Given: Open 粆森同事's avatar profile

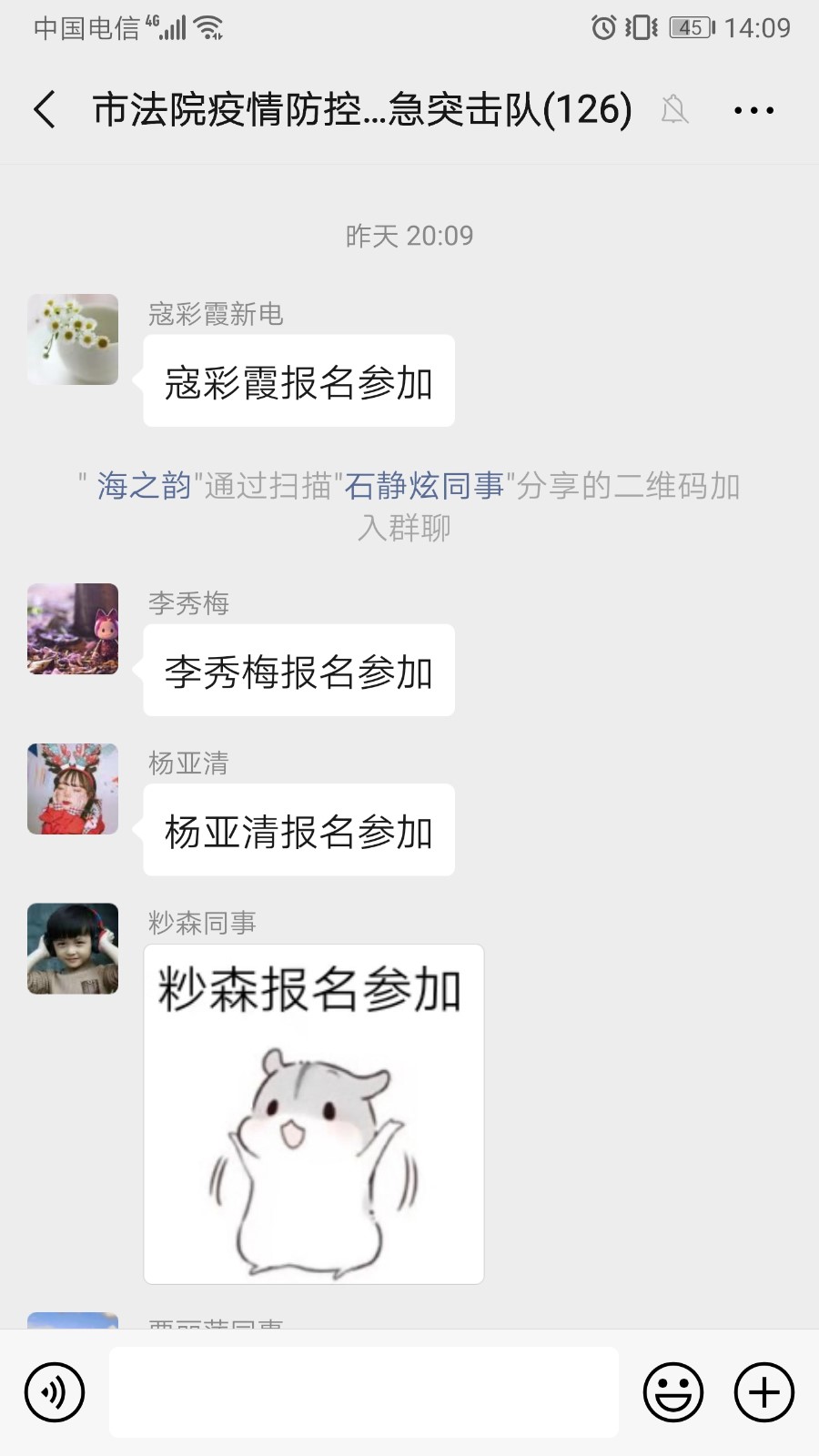Looking at the screenshot, I should (73, 948).
